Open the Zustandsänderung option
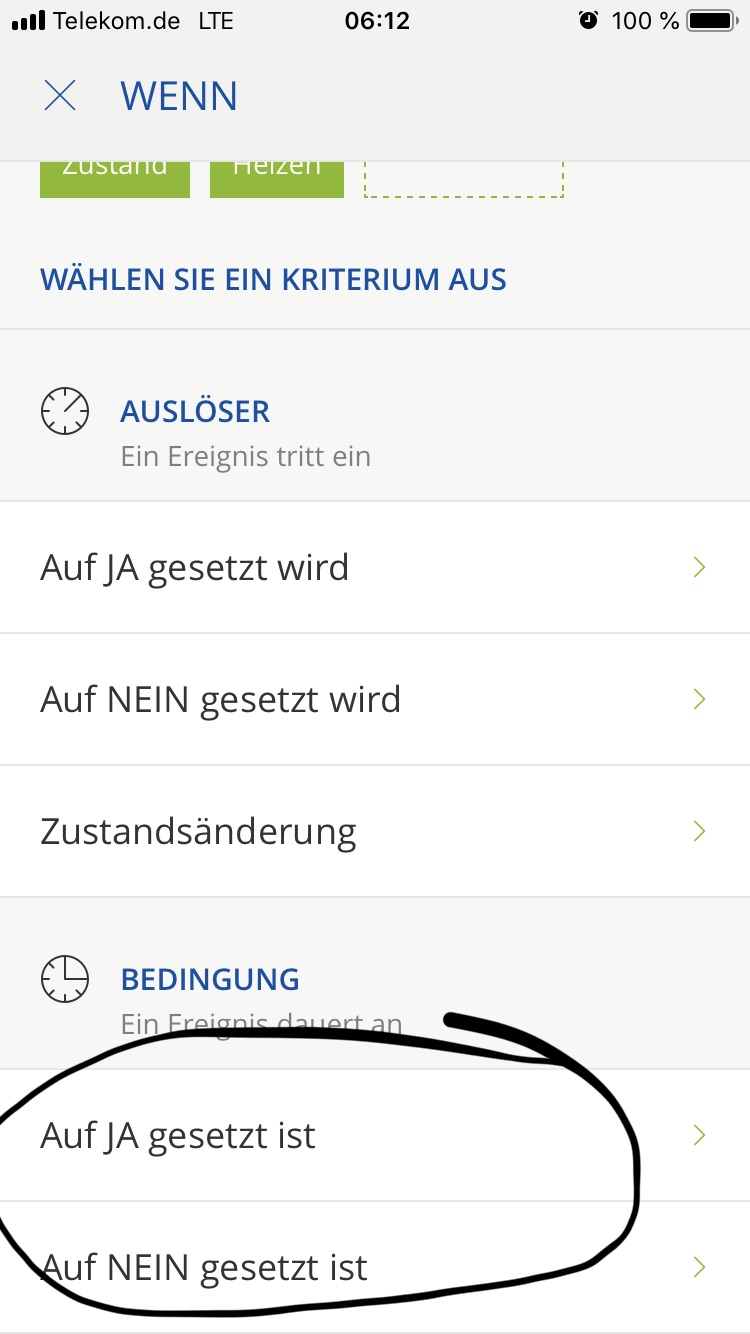Image resolution: width=750 pixels, height=1334 pixels. (x=374, y=831)
